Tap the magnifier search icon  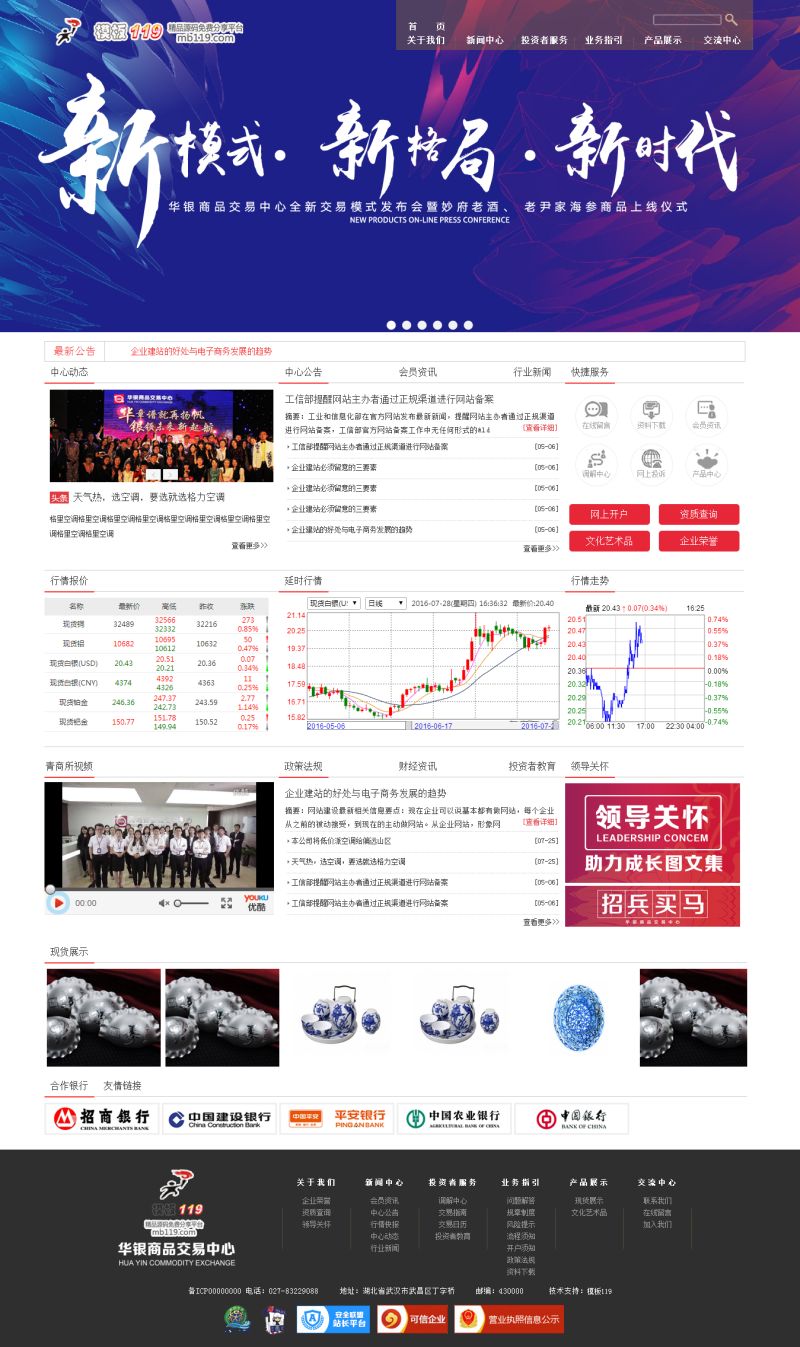coord(731,19)
